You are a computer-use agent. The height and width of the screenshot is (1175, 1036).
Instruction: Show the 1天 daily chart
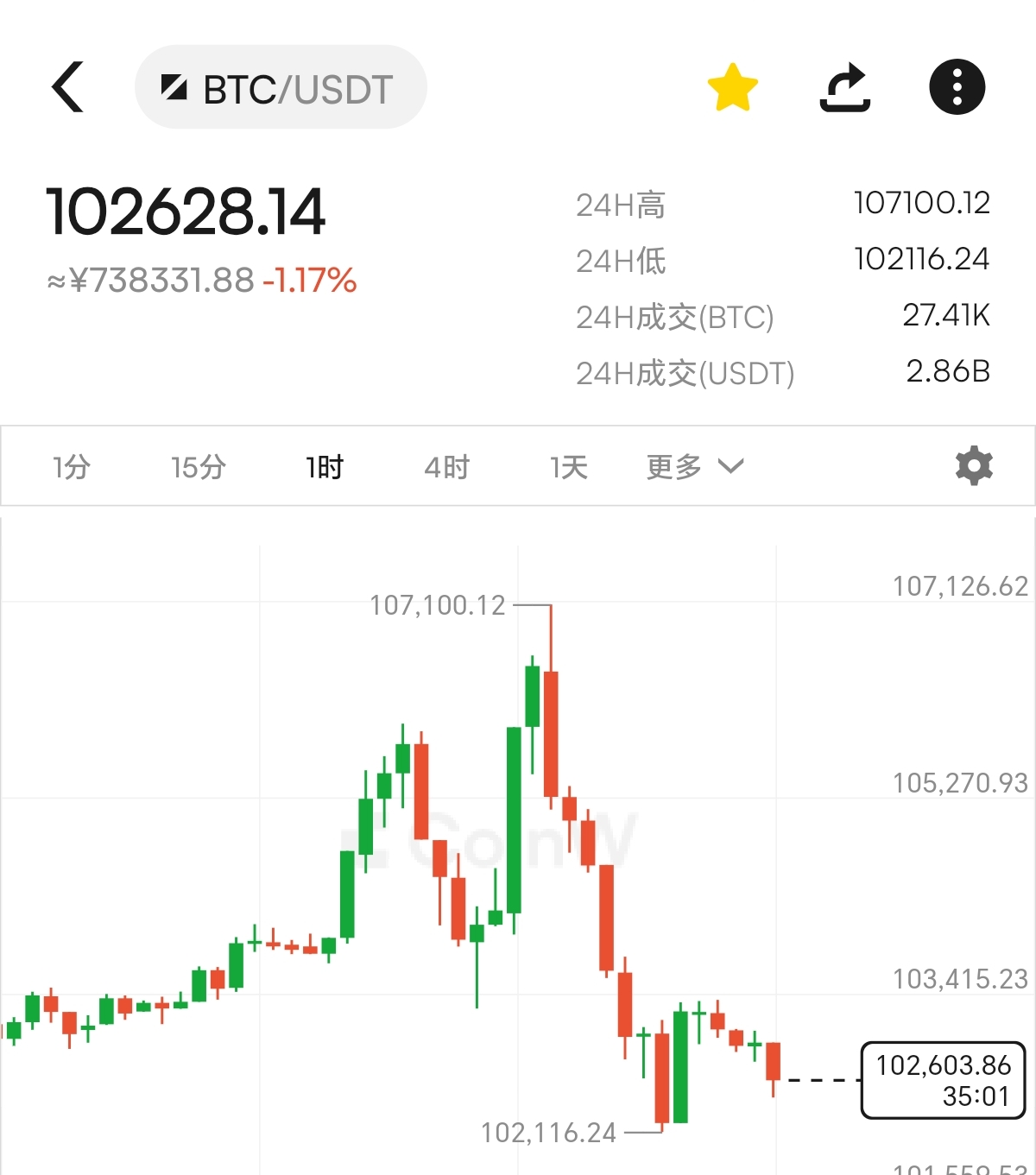pos(569,467)
